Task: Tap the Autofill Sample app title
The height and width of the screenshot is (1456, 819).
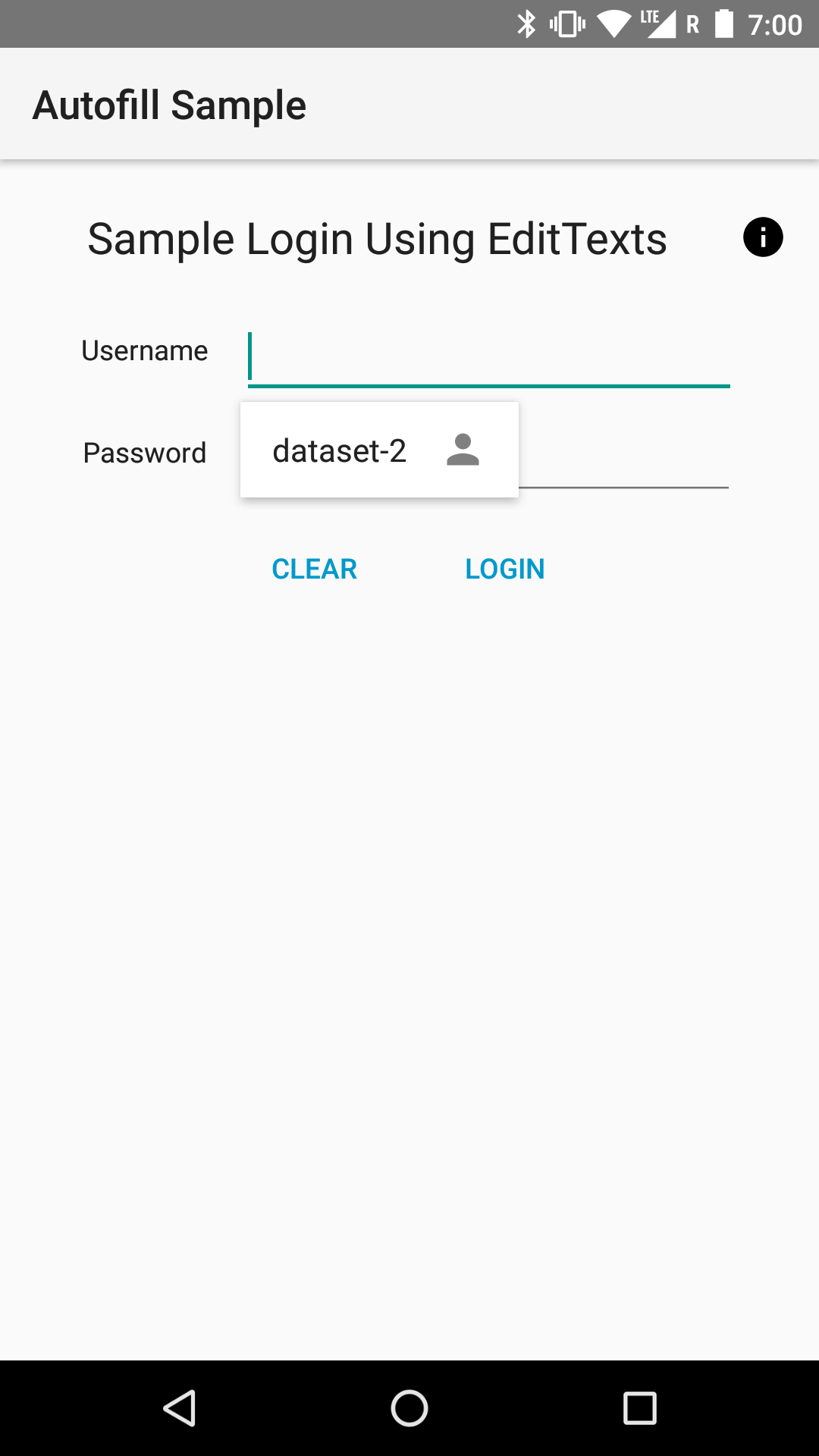Action: click(x=168, y=104)
